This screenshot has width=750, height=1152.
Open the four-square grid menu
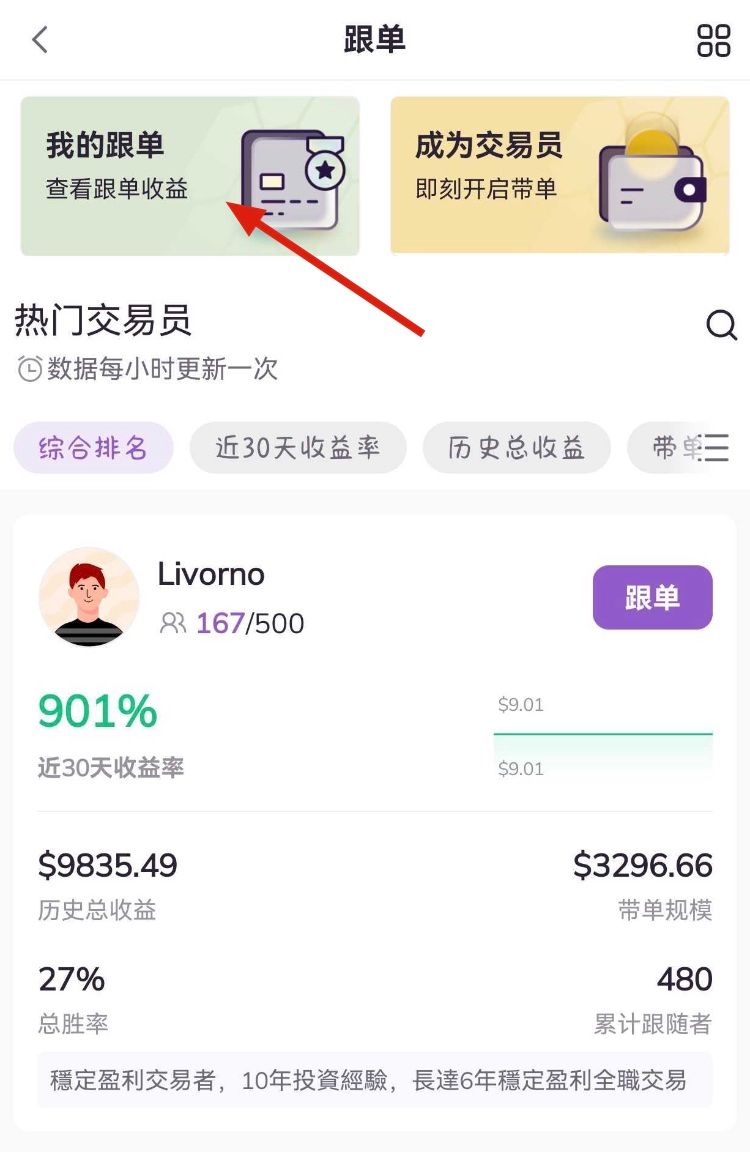(713, 40)
